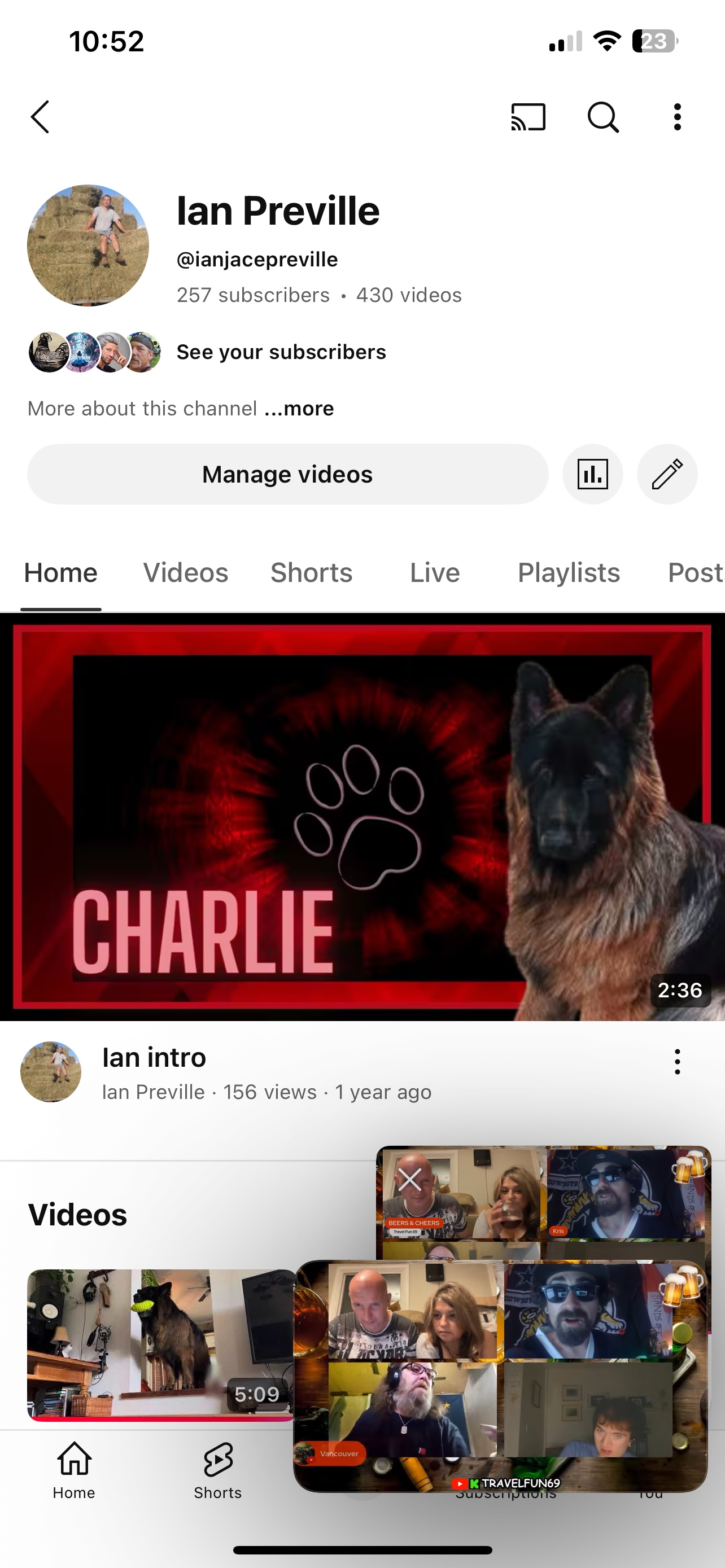
Task: Switch to the channel Shorts tab
Action: (311, 573)
